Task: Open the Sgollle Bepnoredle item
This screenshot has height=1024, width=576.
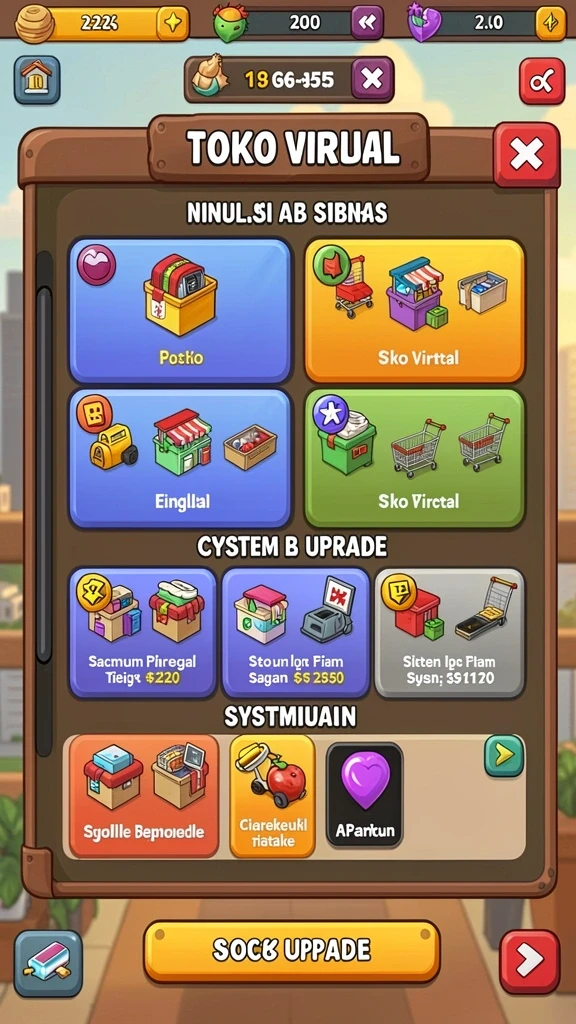Action: click(x=144, y=796)
